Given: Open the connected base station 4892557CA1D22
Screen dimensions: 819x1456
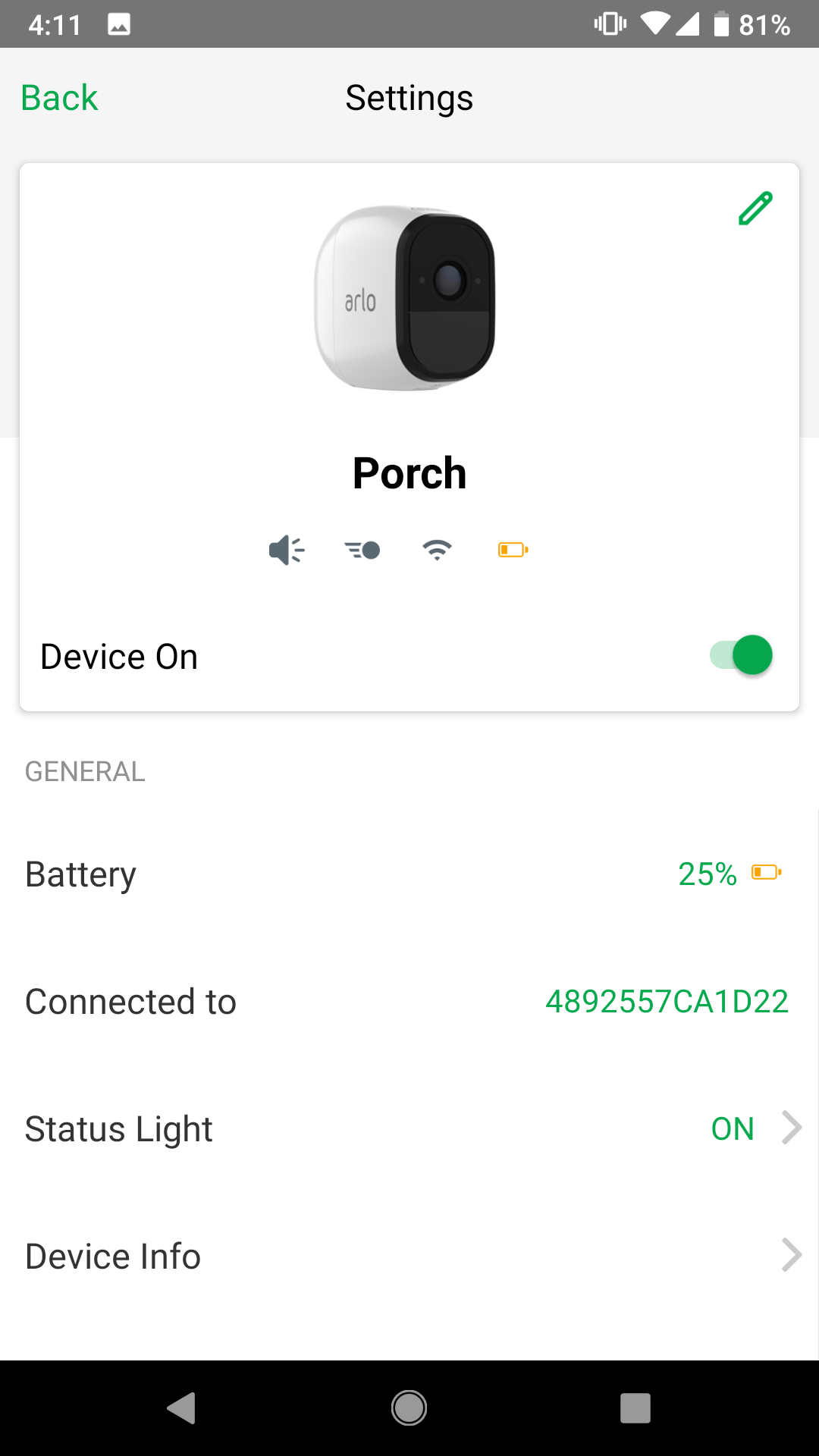Looking at the screenshot, I should [667, 1002].
